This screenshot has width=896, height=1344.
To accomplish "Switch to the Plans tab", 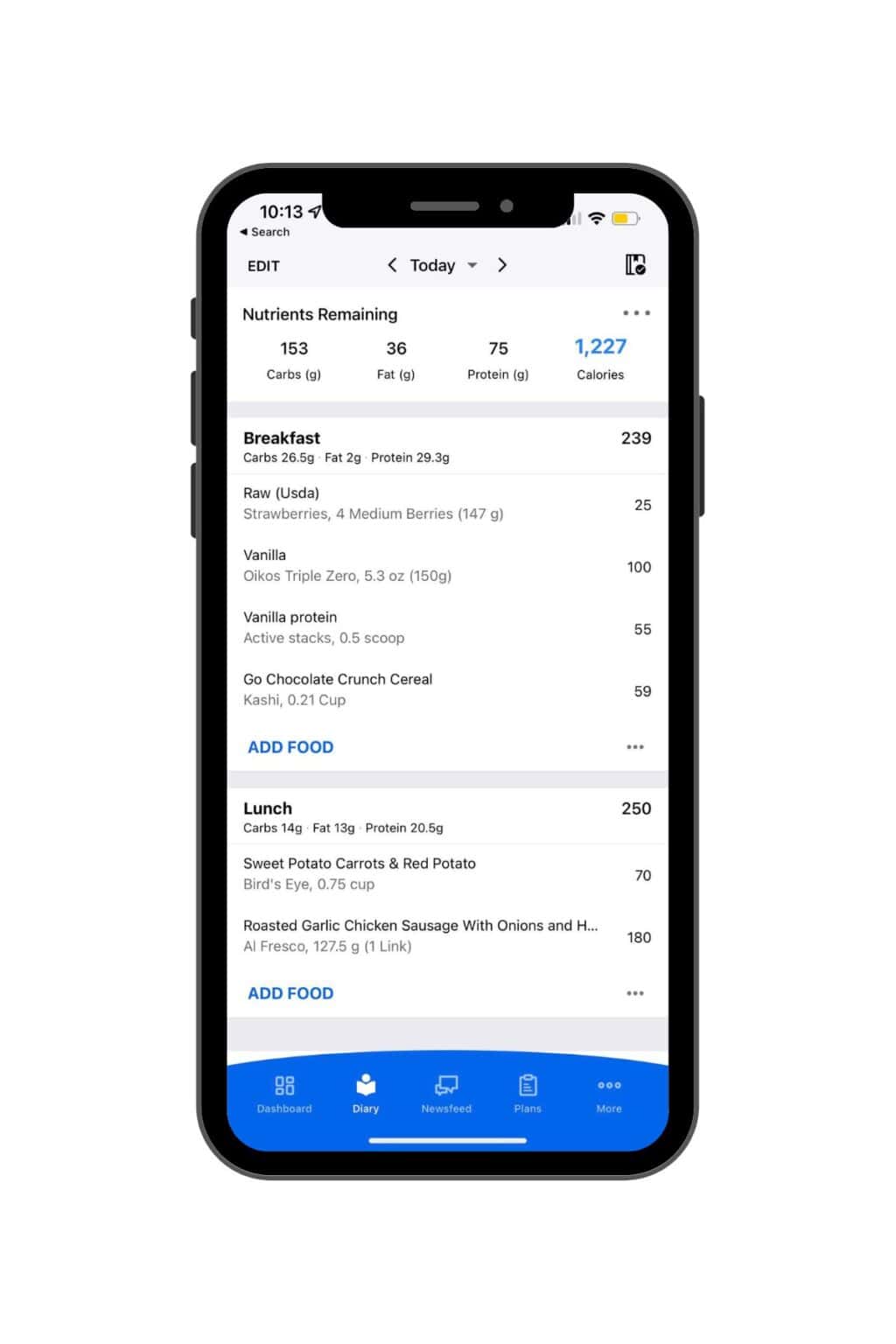I will tap(528, 1094).
